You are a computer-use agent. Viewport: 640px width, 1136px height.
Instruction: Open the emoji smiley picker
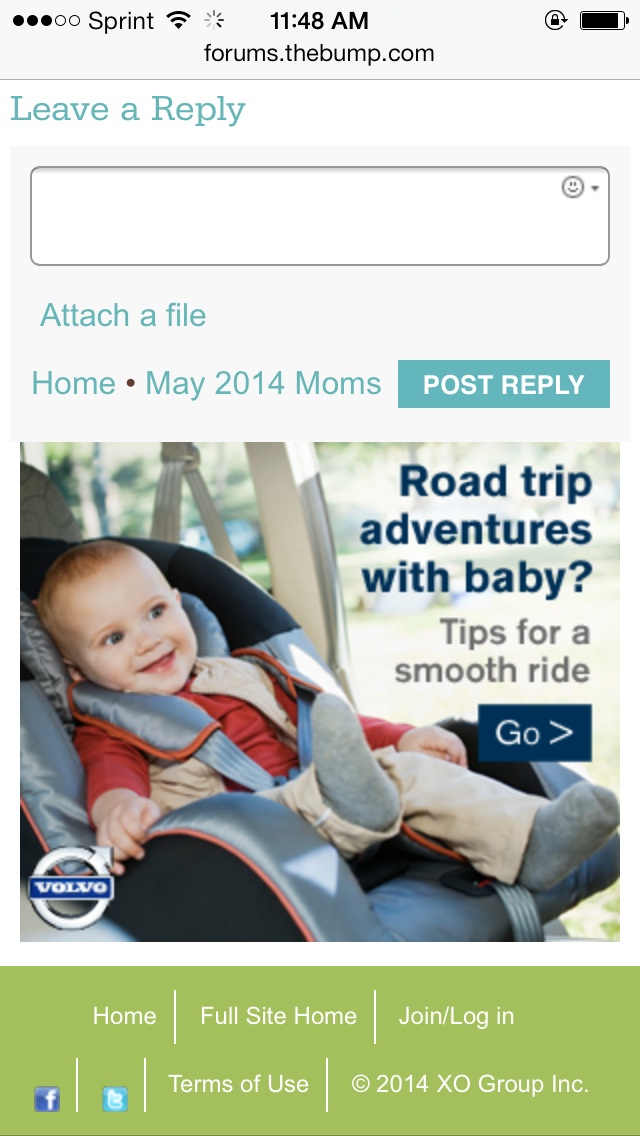(580, 188)
